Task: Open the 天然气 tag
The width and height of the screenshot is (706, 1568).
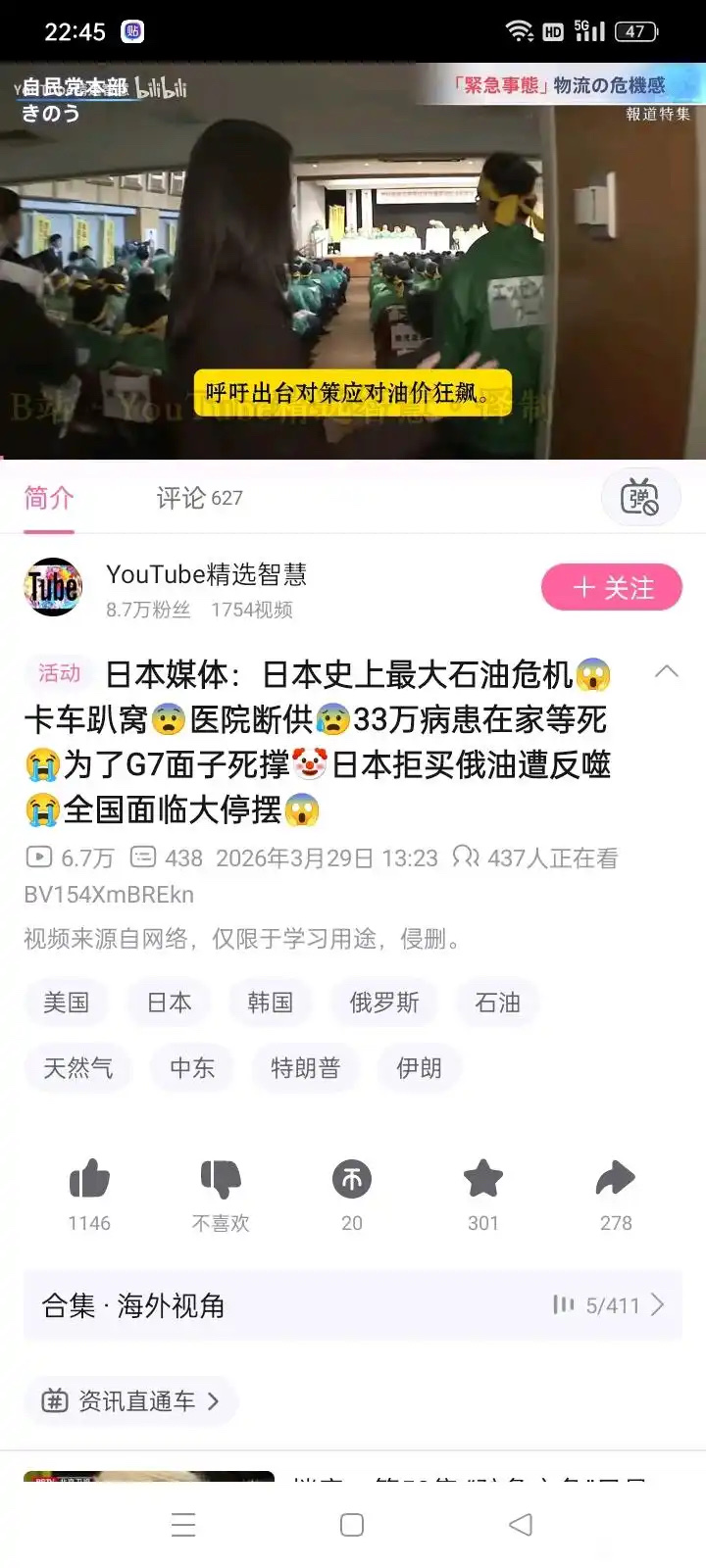Action: 78,1067
